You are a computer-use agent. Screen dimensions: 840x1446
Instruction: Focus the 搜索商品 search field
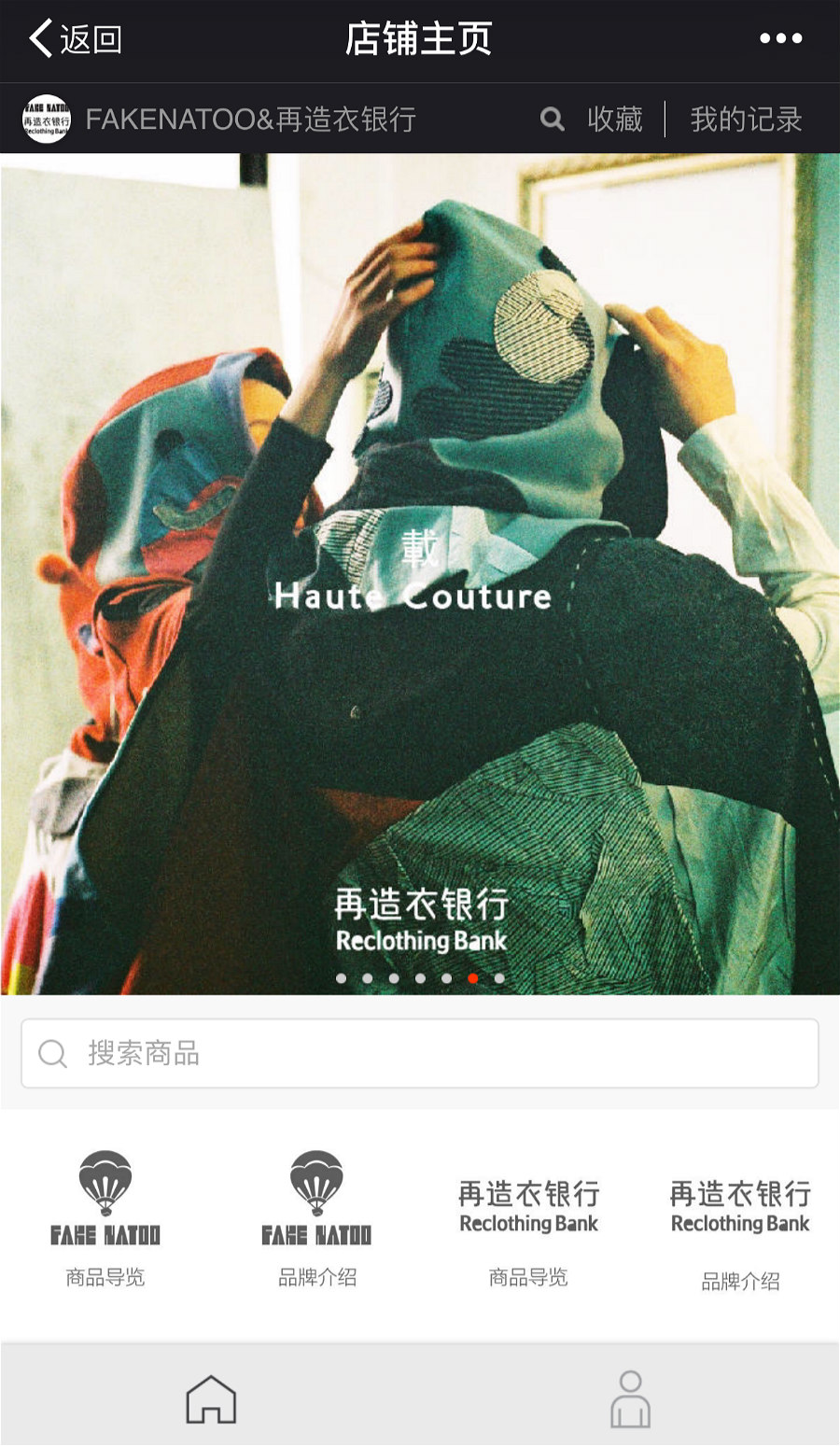pyautogui.click(x=420, y=1053)
